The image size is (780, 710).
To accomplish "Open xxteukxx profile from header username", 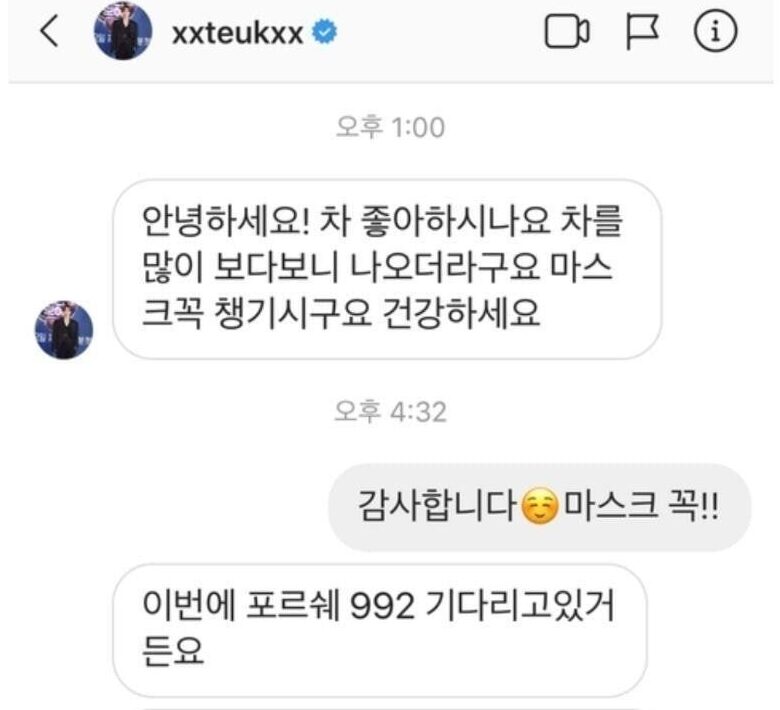I will coord(237,34).
